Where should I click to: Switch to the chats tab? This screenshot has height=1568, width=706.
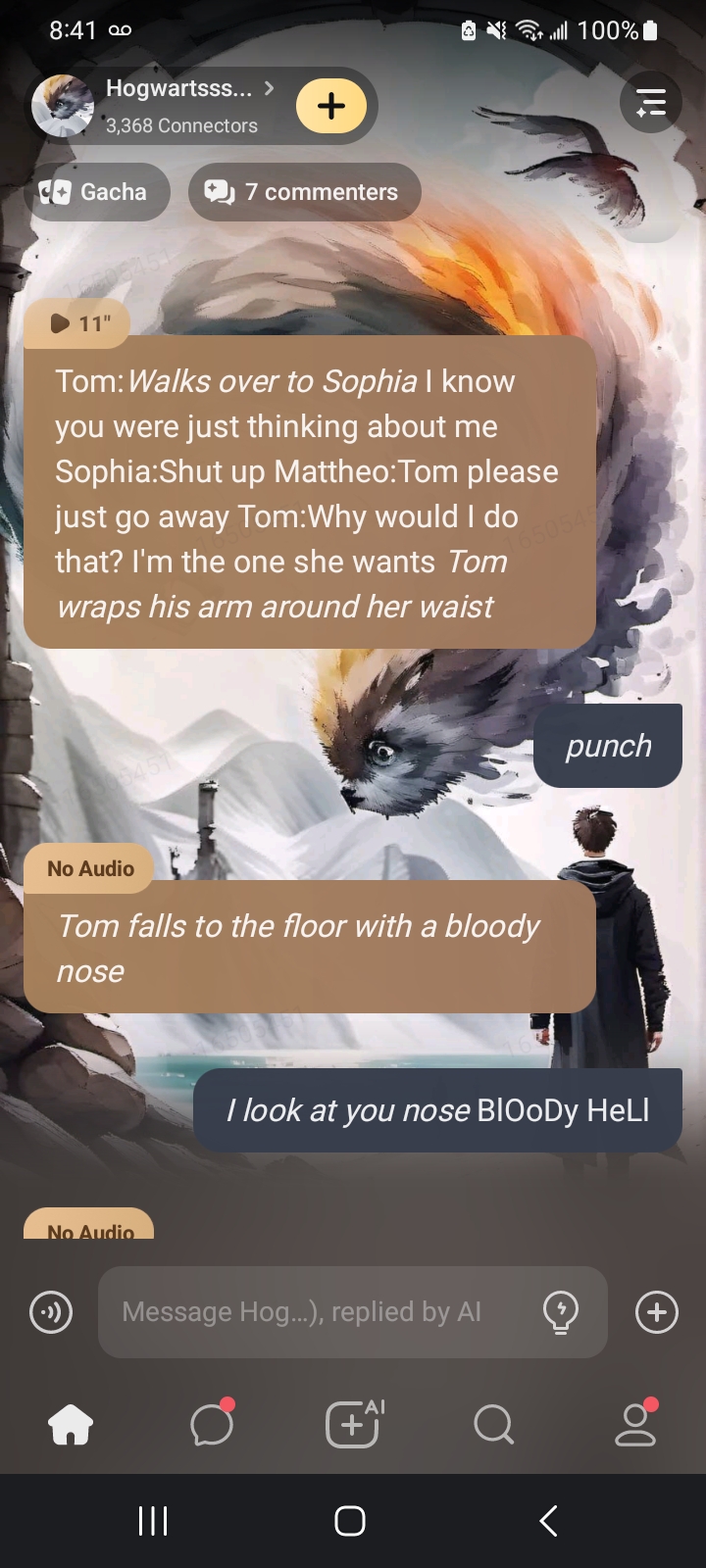click(x=212, y=1425)
